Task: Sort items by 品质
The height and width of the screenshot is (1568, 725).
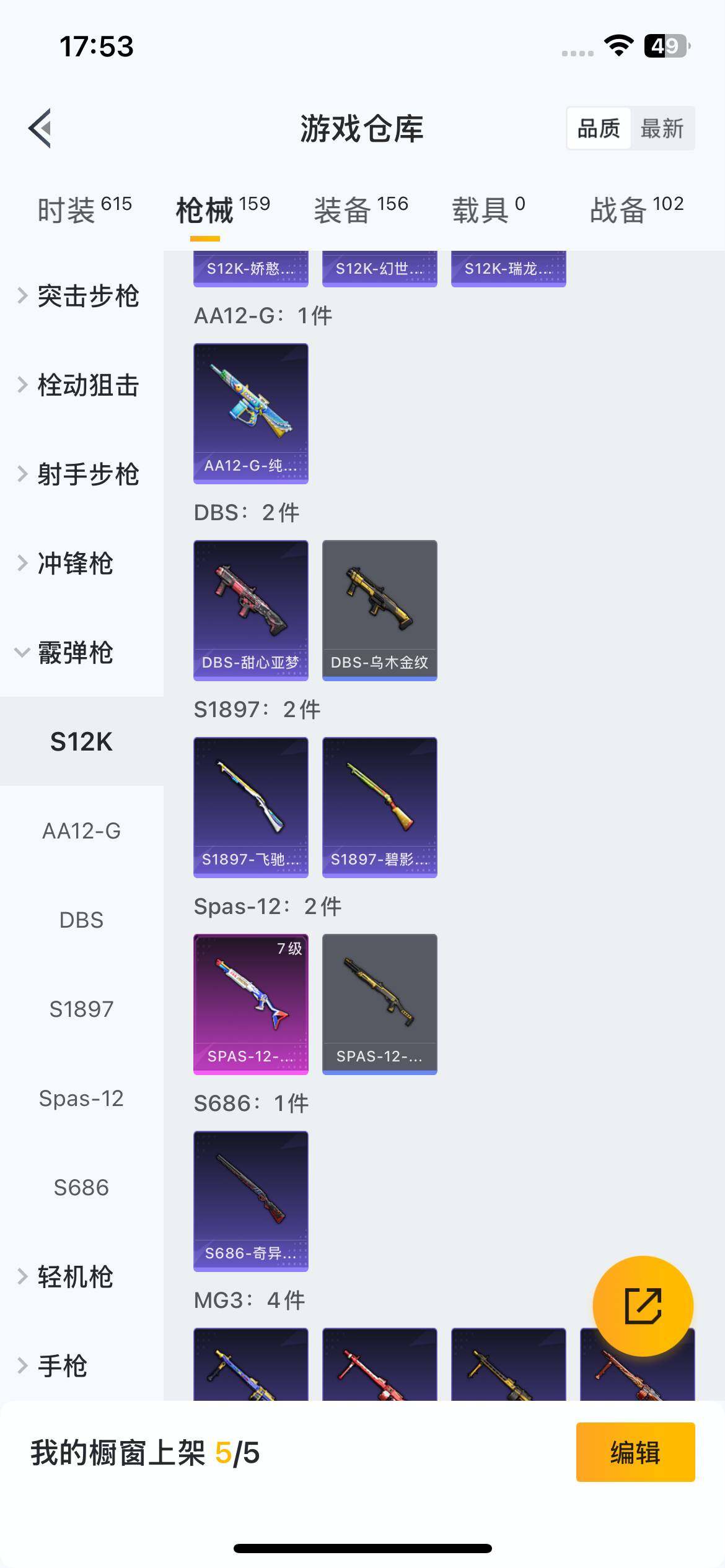Action: 599,129
